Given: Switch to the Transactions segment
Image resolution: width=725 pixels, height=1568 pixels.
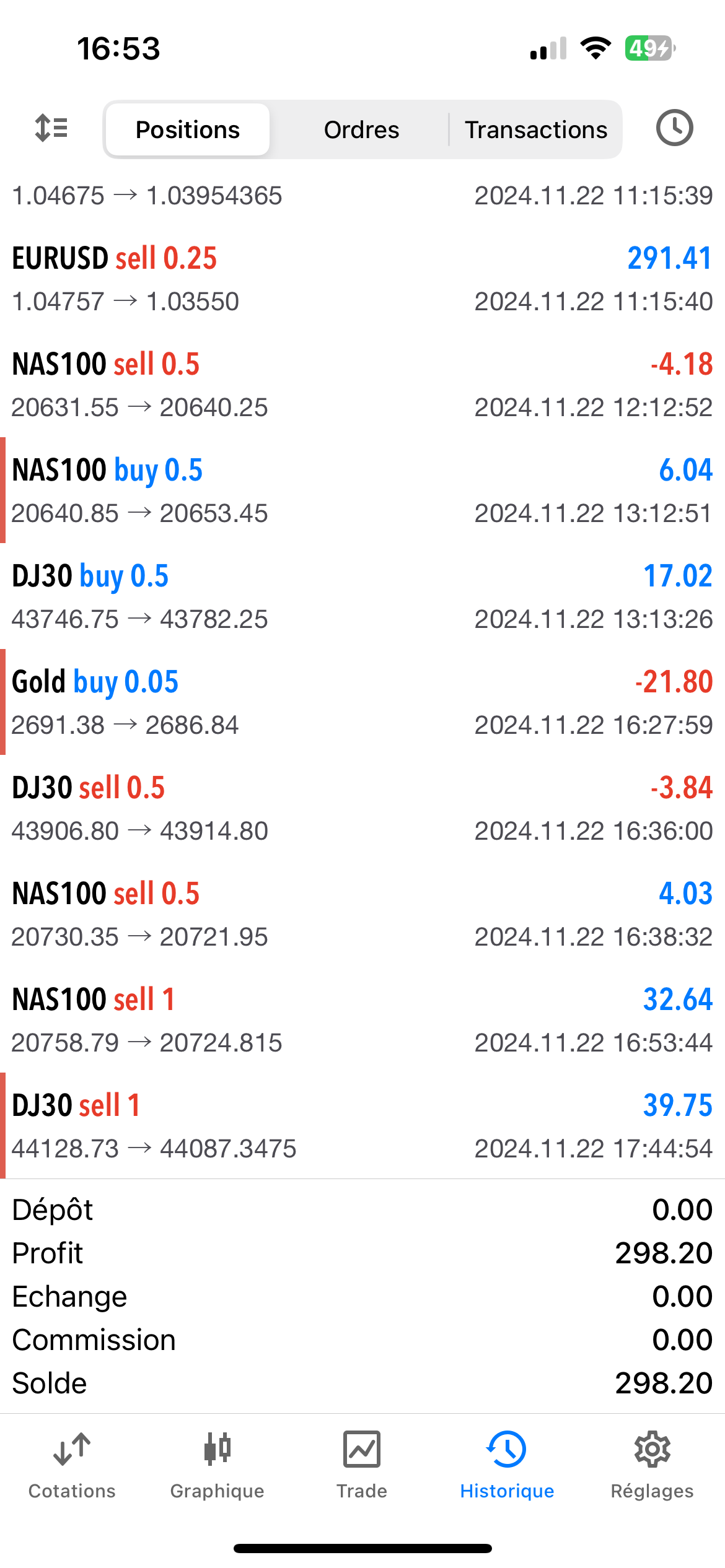Looking at the screenshot, I should tap(536, 130).
